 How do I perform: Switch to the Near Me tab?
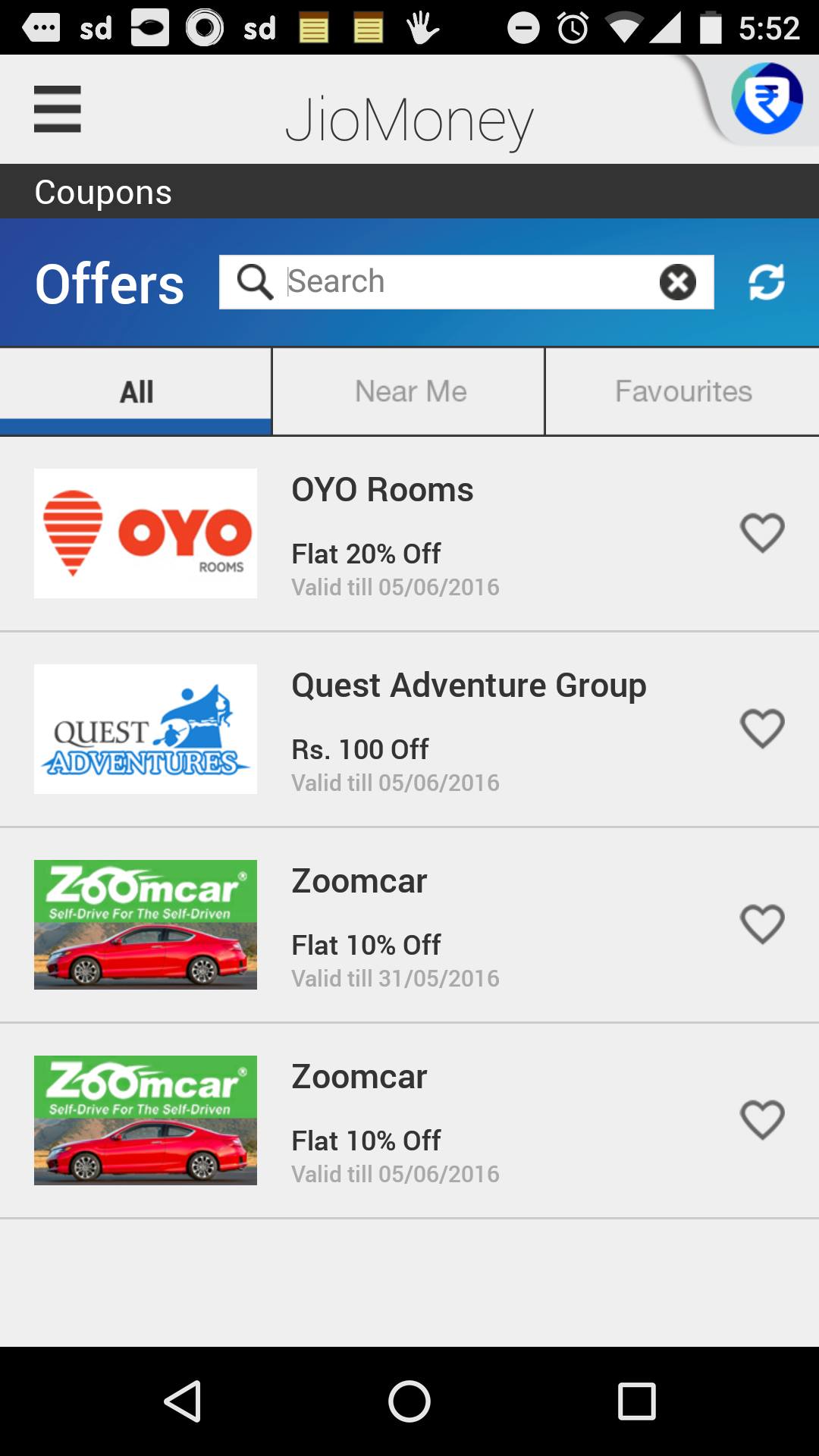click(x=409, y=391)
